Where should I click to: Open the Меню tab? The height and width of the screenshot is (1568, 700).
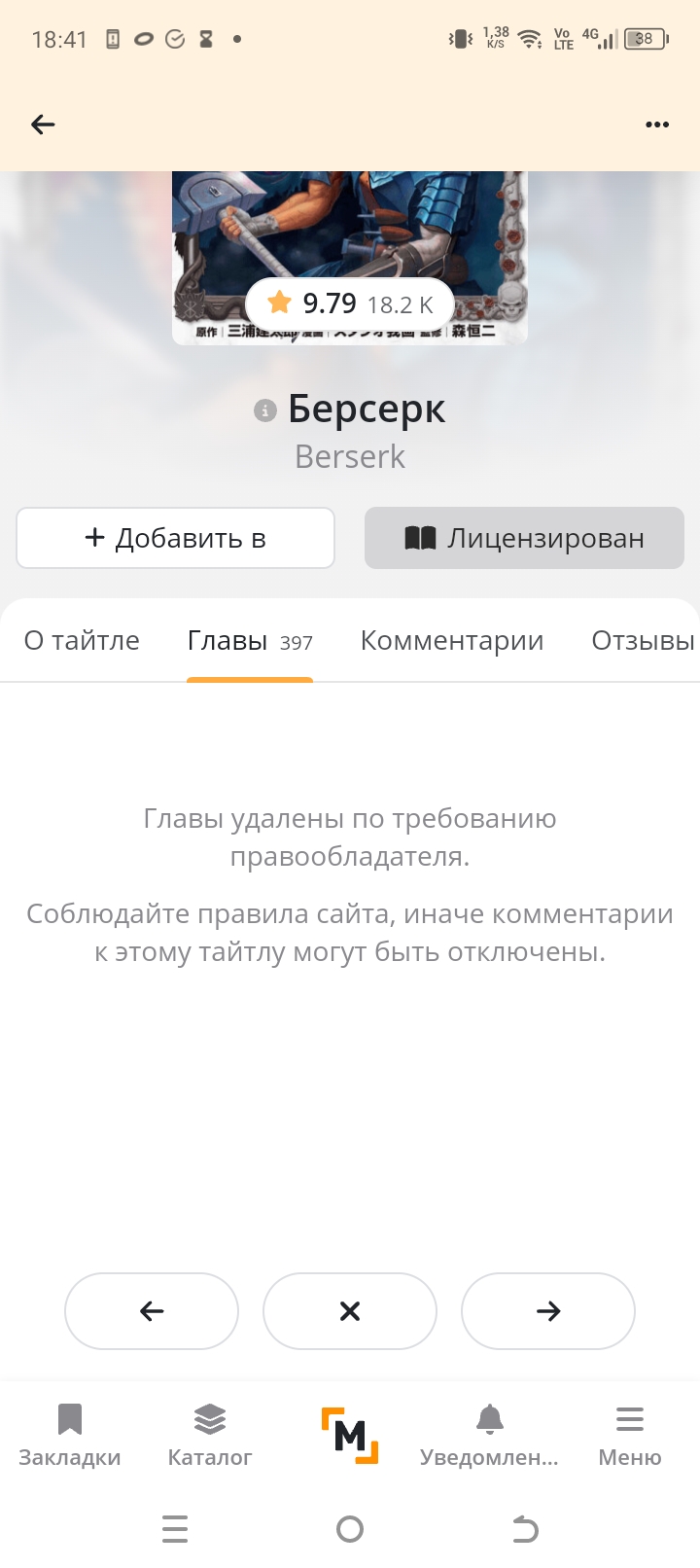pyautogui.click(x=630, y=1436)
